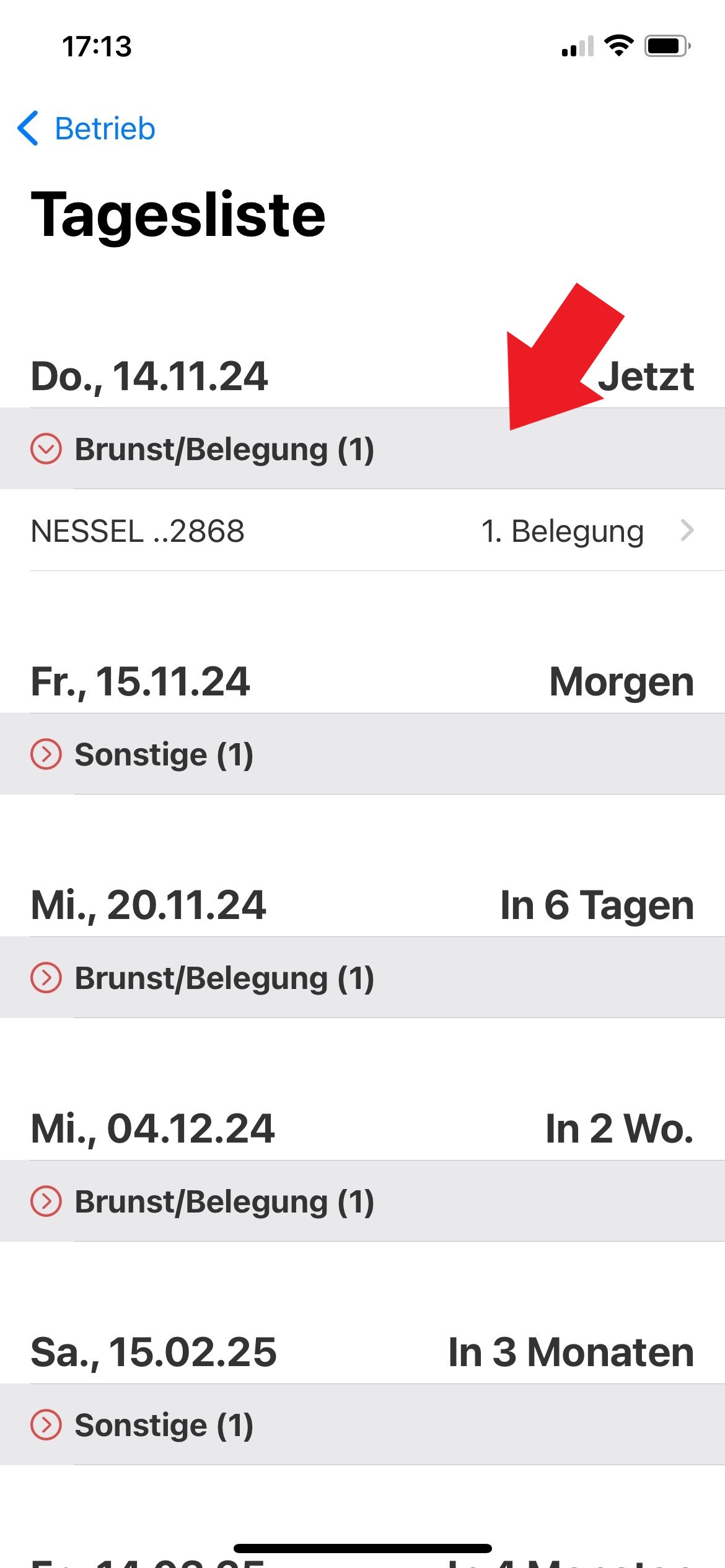725x1568 pixels.
Task: Open NESSEL ..2868 1. Belegung entry
Action: pyautogui.click(x=362, y=531)
